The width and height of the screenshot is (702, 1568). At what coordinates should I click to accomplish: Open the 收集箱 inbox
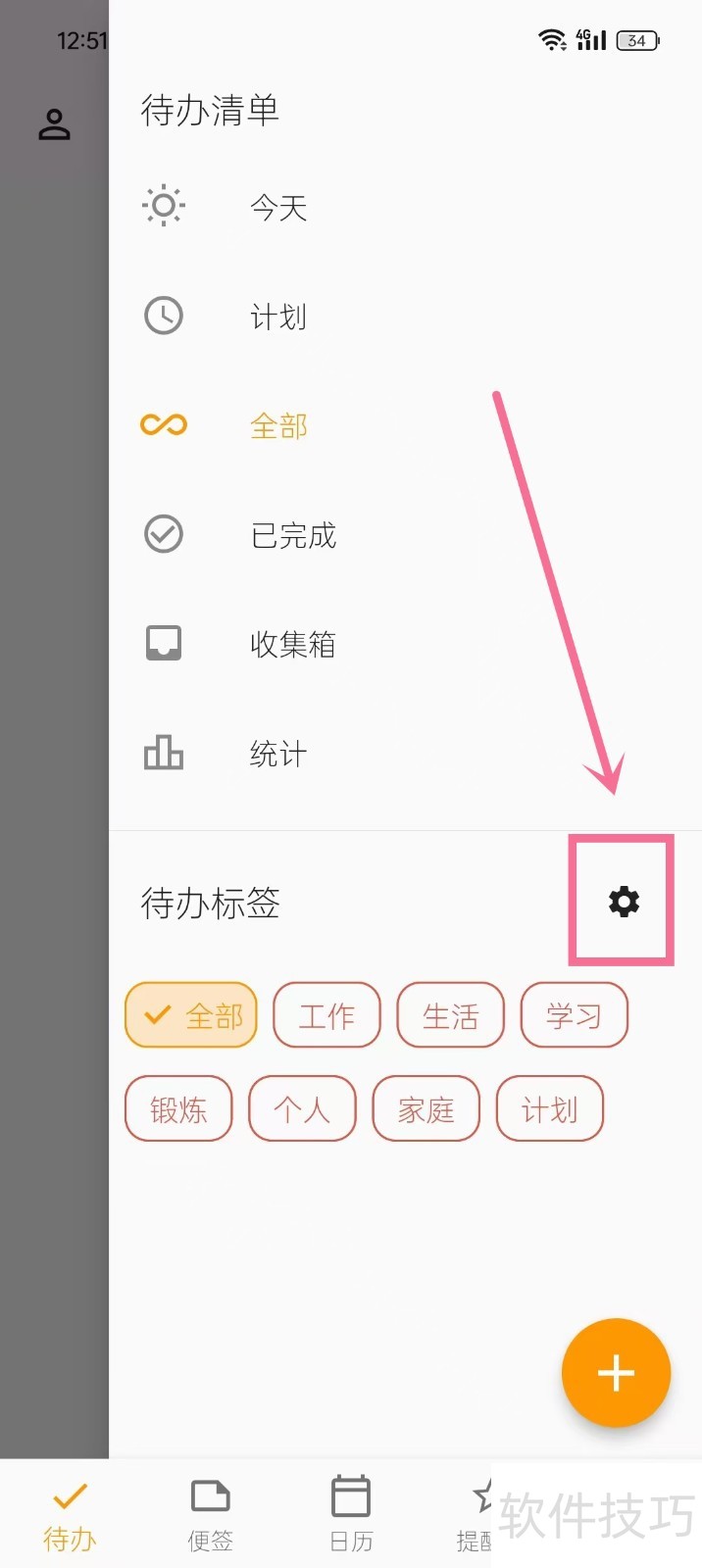tap(292, 644)
